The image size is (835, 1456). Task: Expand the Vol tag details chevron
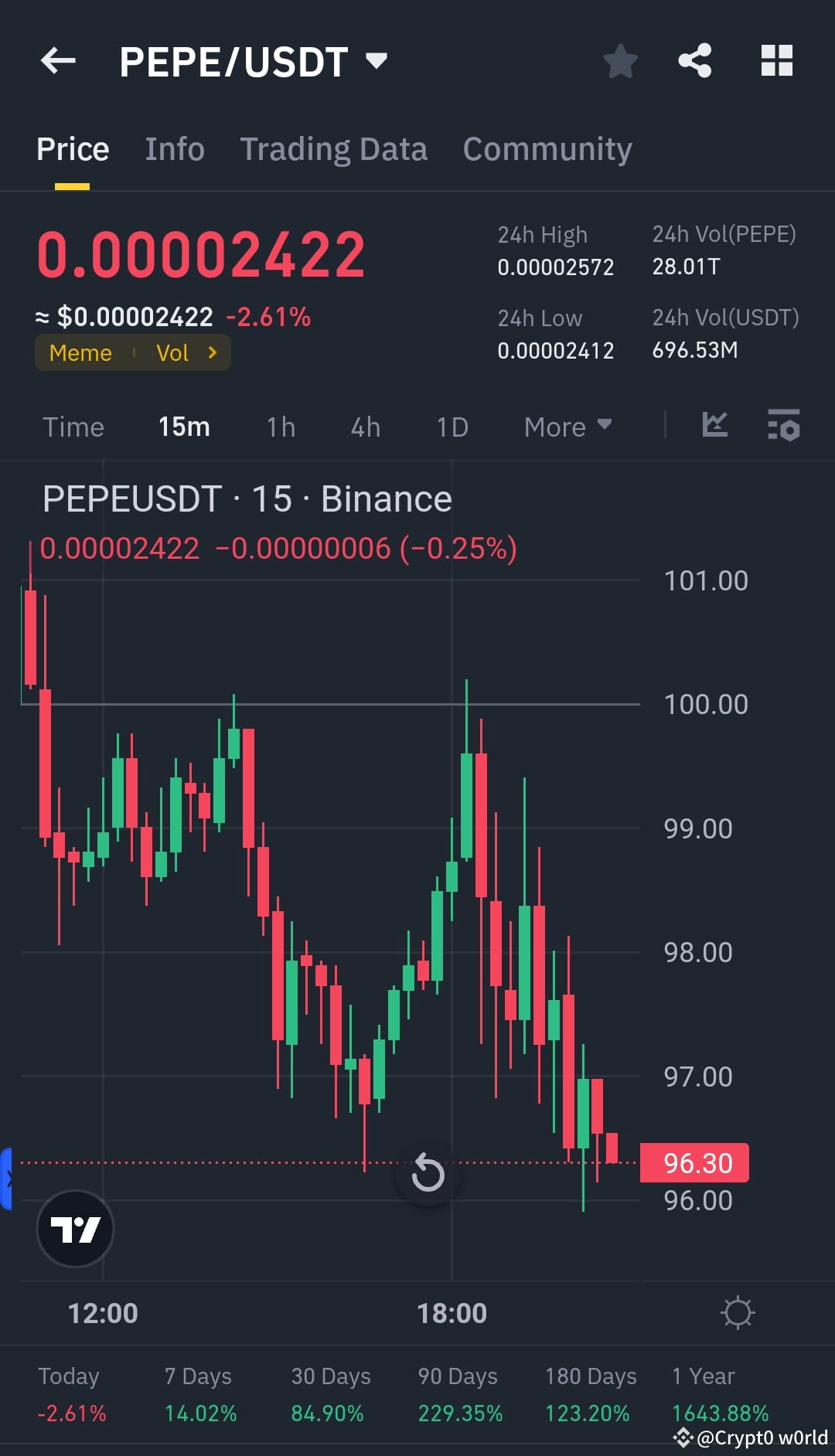click(212, 352)
